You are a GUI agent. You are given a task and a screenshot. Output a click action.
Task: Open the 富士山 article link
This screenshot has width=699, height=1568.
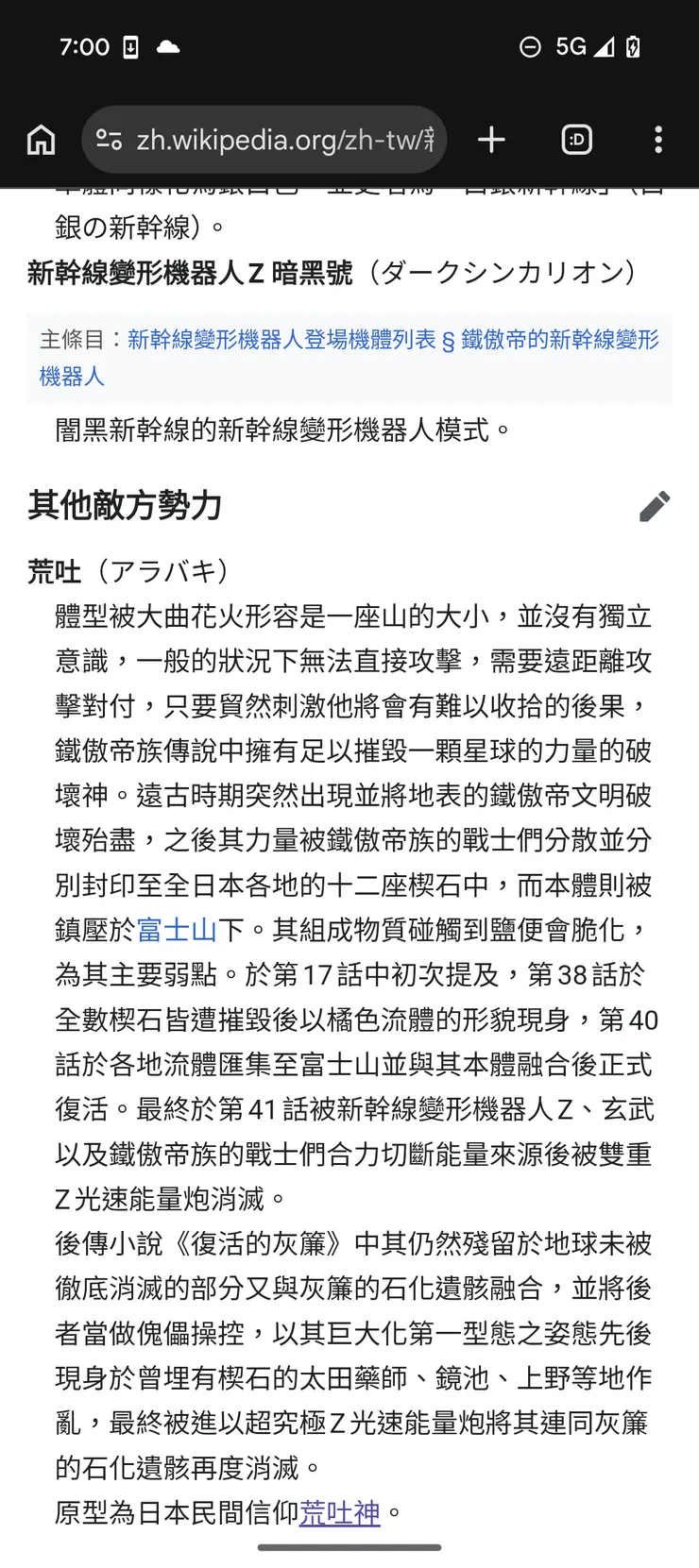point(176,931)
